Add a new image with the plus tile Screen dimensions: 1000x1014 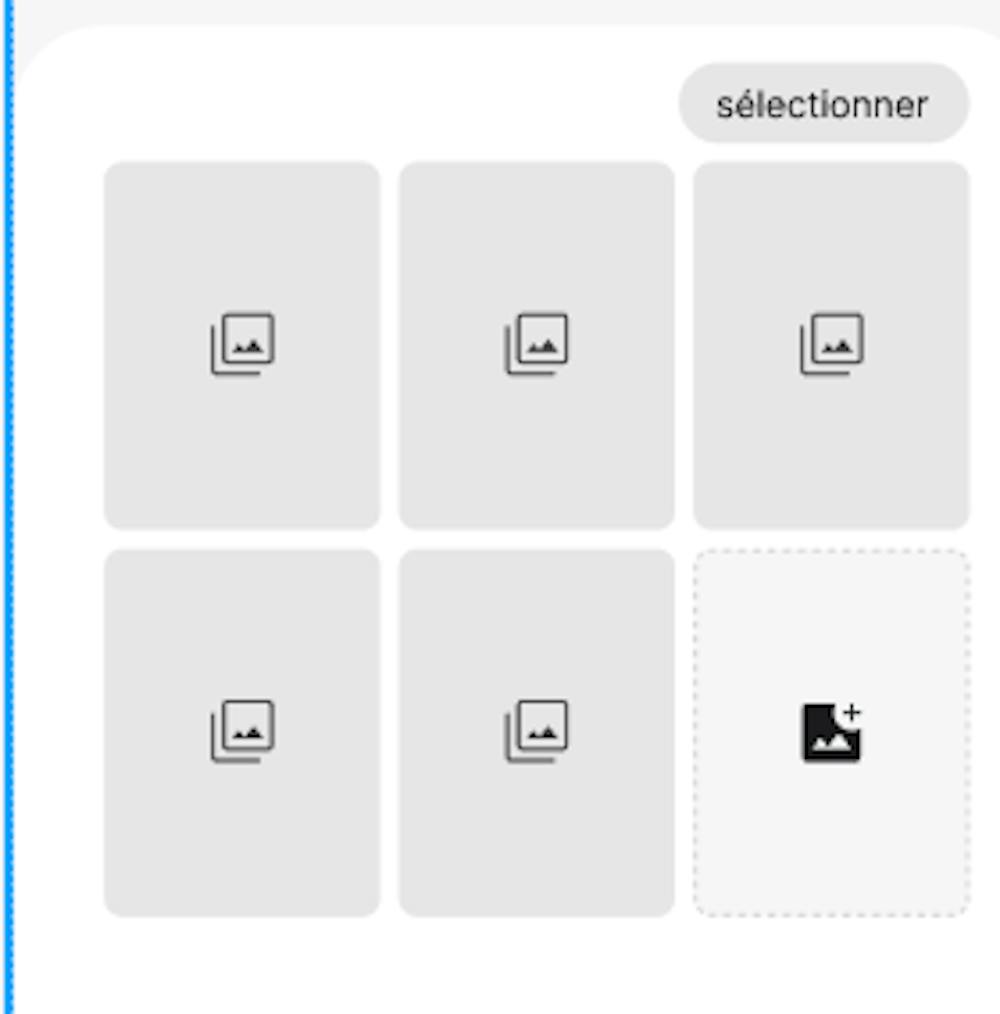(831, 732)
